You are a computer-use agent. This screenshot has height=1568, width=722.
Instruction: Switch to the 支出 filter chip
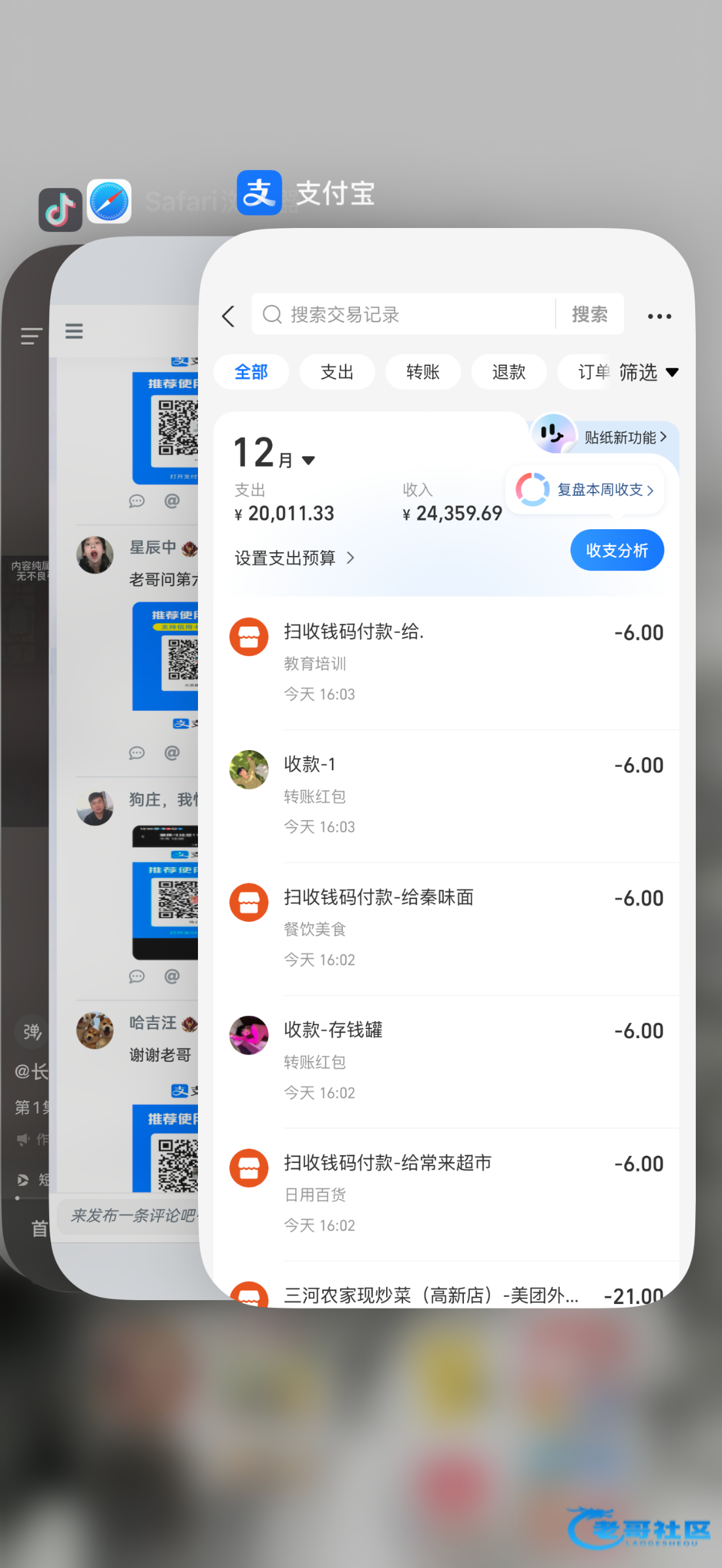pyautogui.click(x=336, y=372)
